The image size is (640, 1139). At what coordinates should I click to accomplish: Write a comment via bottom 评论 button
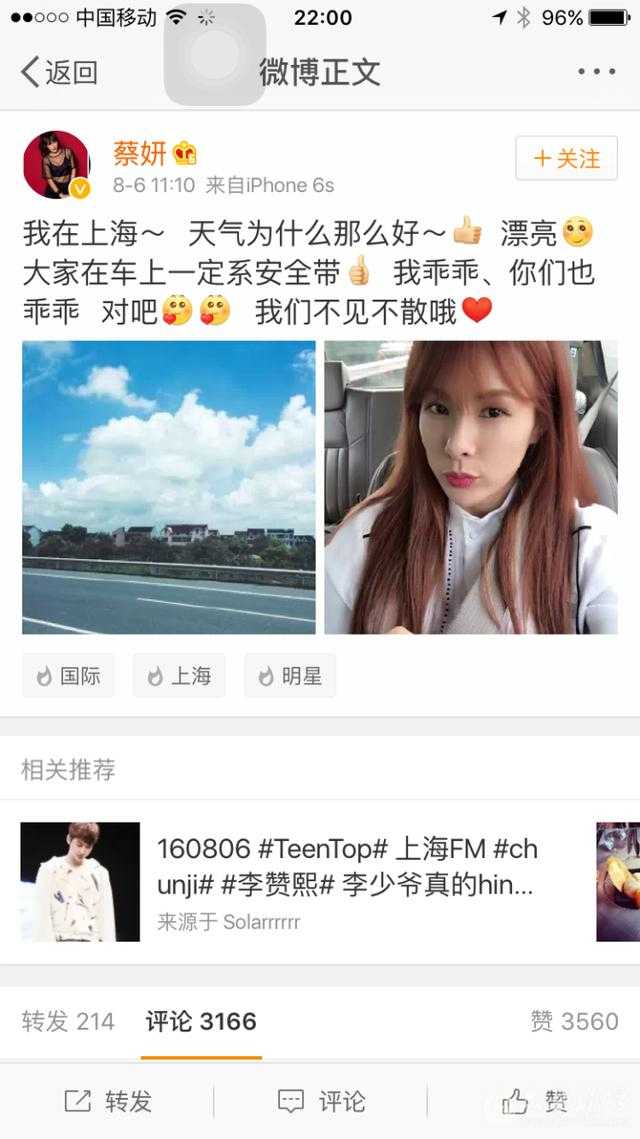pyautogui.click(x=321, y=1101)
